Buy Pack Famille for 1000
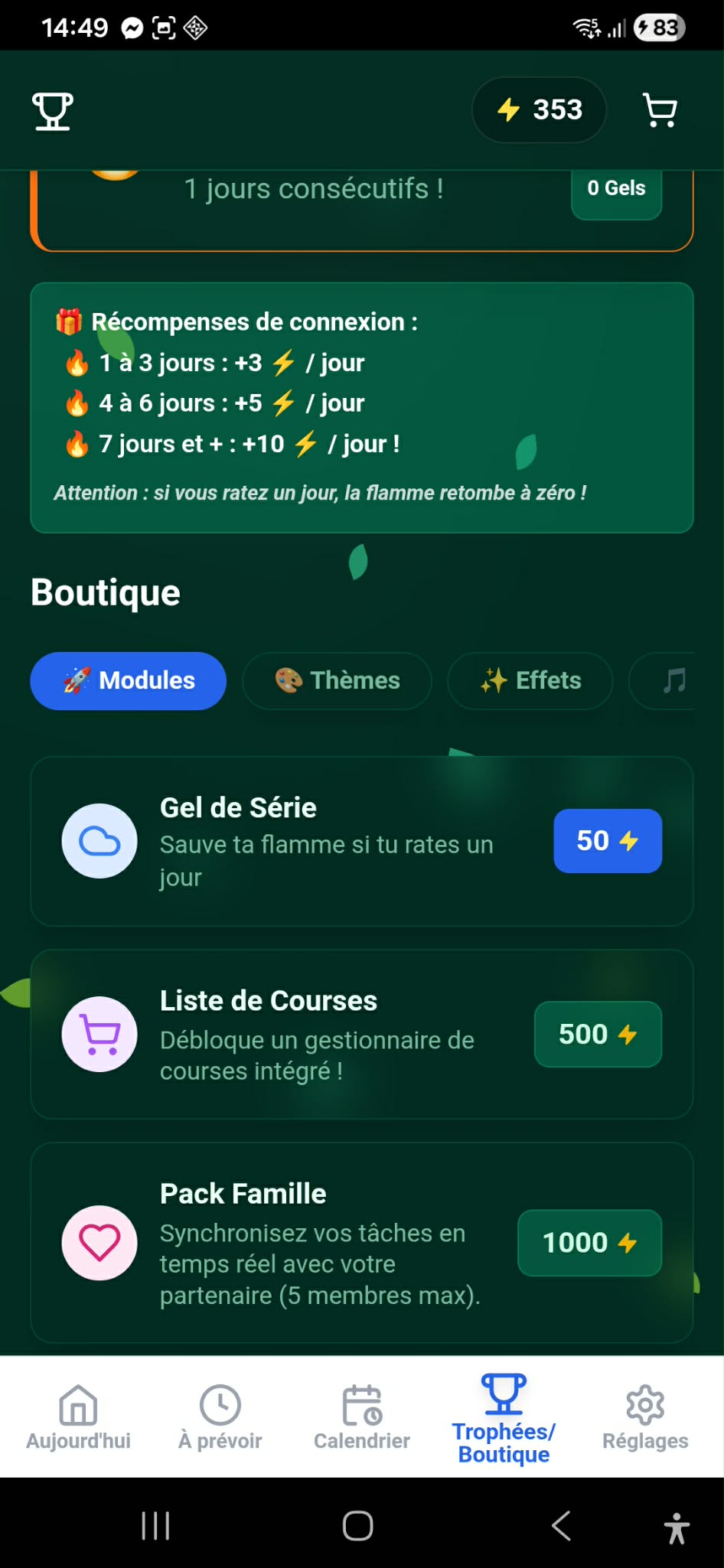Viewport: 724px width, 1568px height. coord(589,1243)
